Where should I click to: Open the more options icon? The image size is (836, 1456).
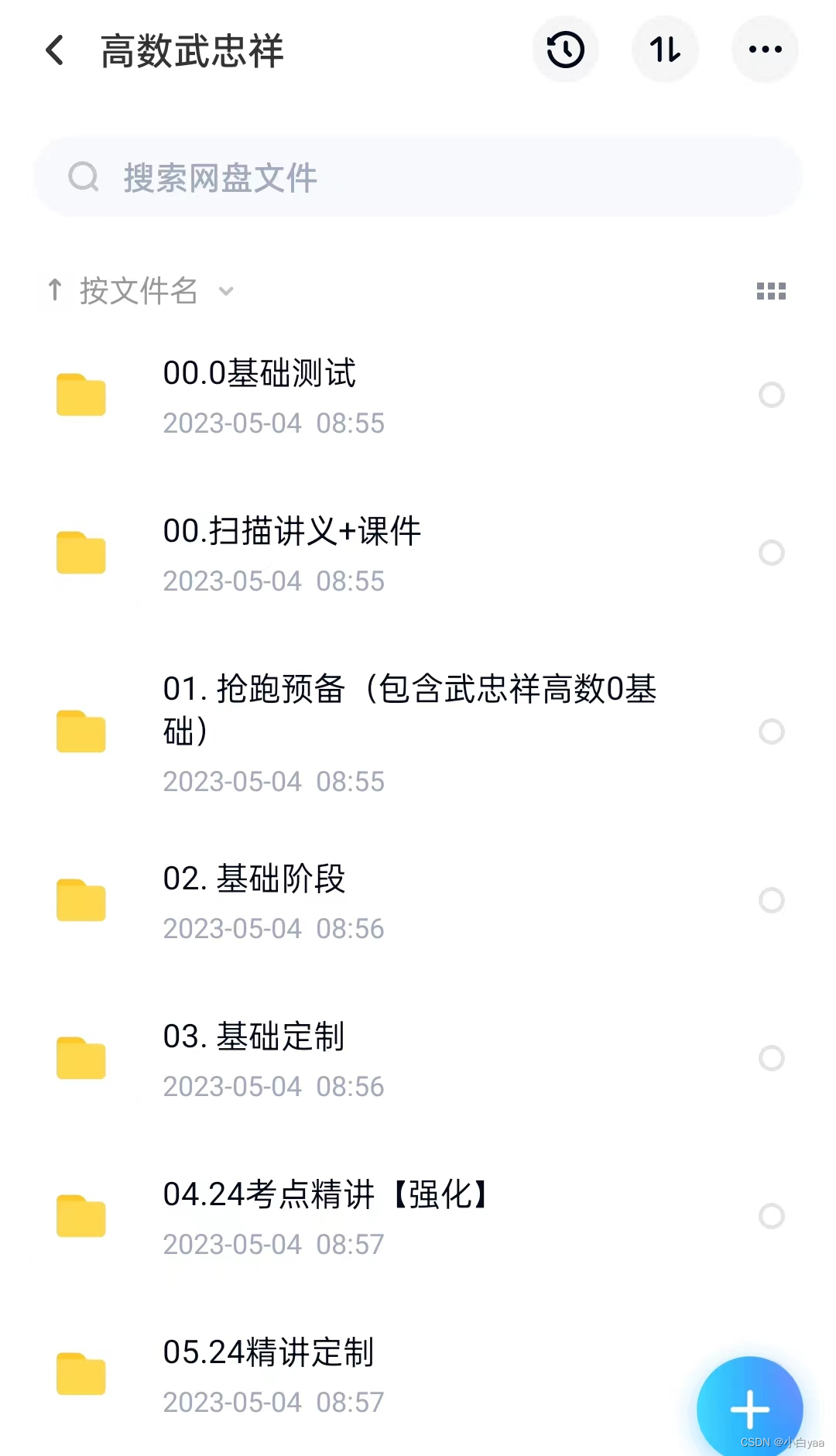pos(766,49)
